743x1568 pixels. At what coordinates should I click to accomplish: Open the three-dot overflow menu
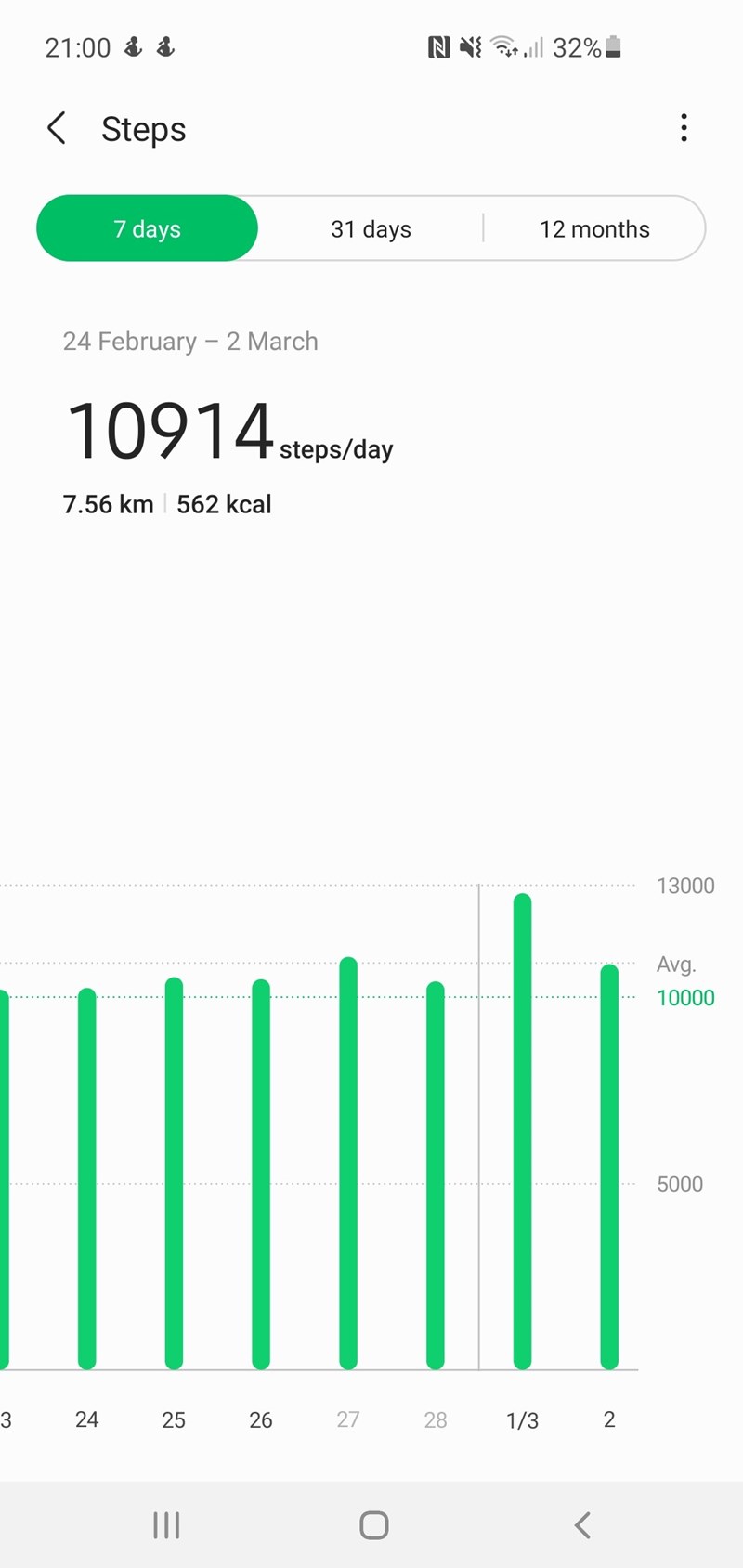click(684, 128)
